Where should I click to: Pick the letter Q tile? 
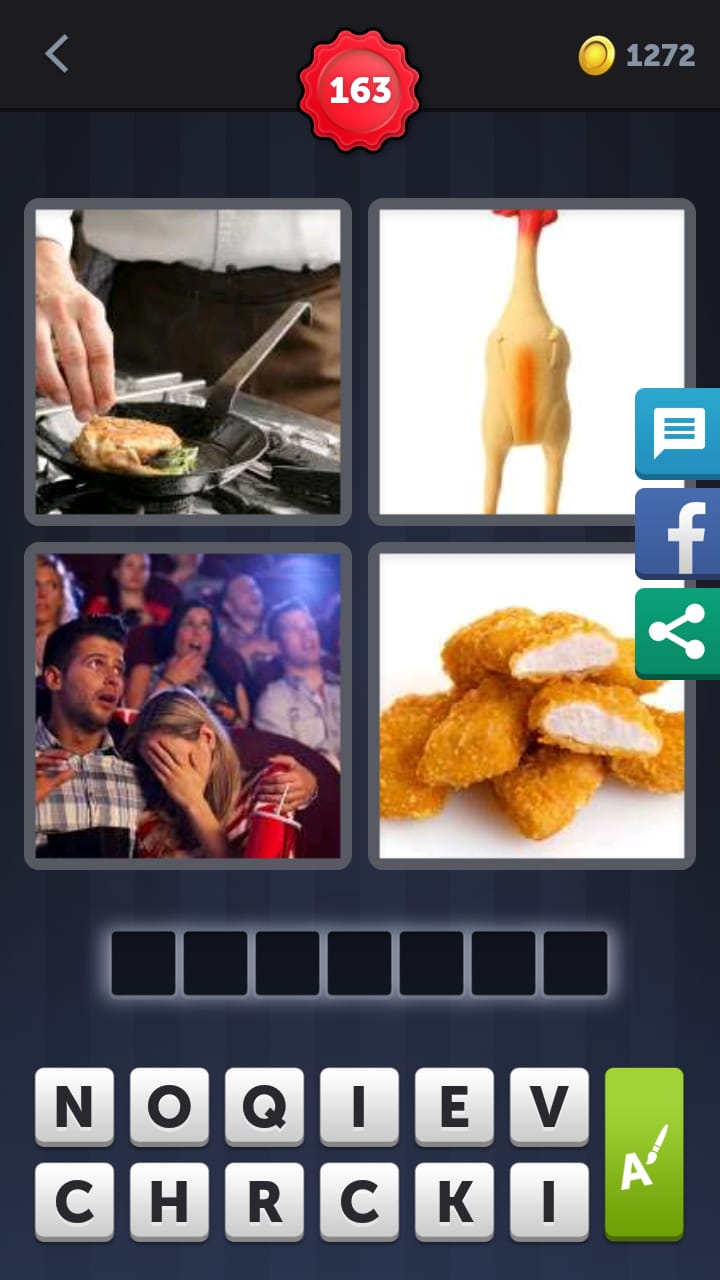tap(264, 1106)
